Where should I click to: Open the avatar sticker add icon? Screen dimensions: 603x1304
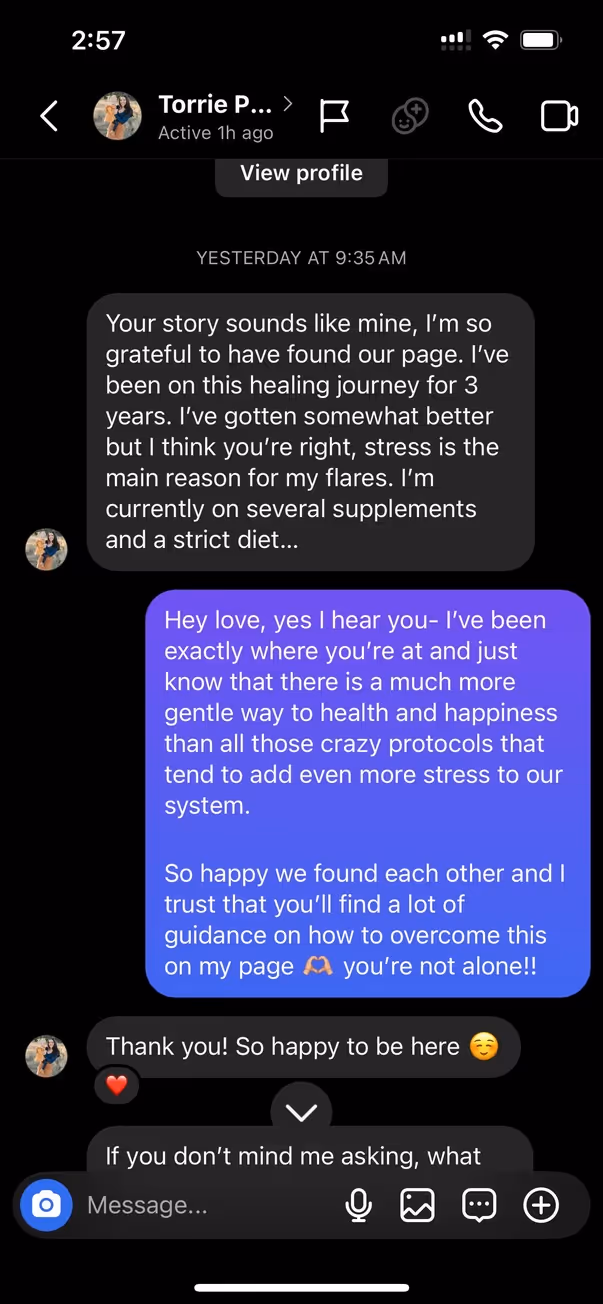(410, 116)
